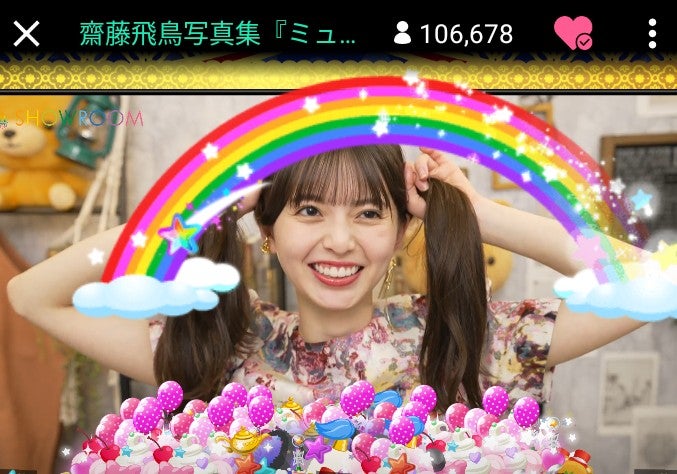Image resolution: width=677 pixels, height=474 pixels.
Task: View the 106,678 viewers list
Action: pyautogui.click(x=453, y=34)
